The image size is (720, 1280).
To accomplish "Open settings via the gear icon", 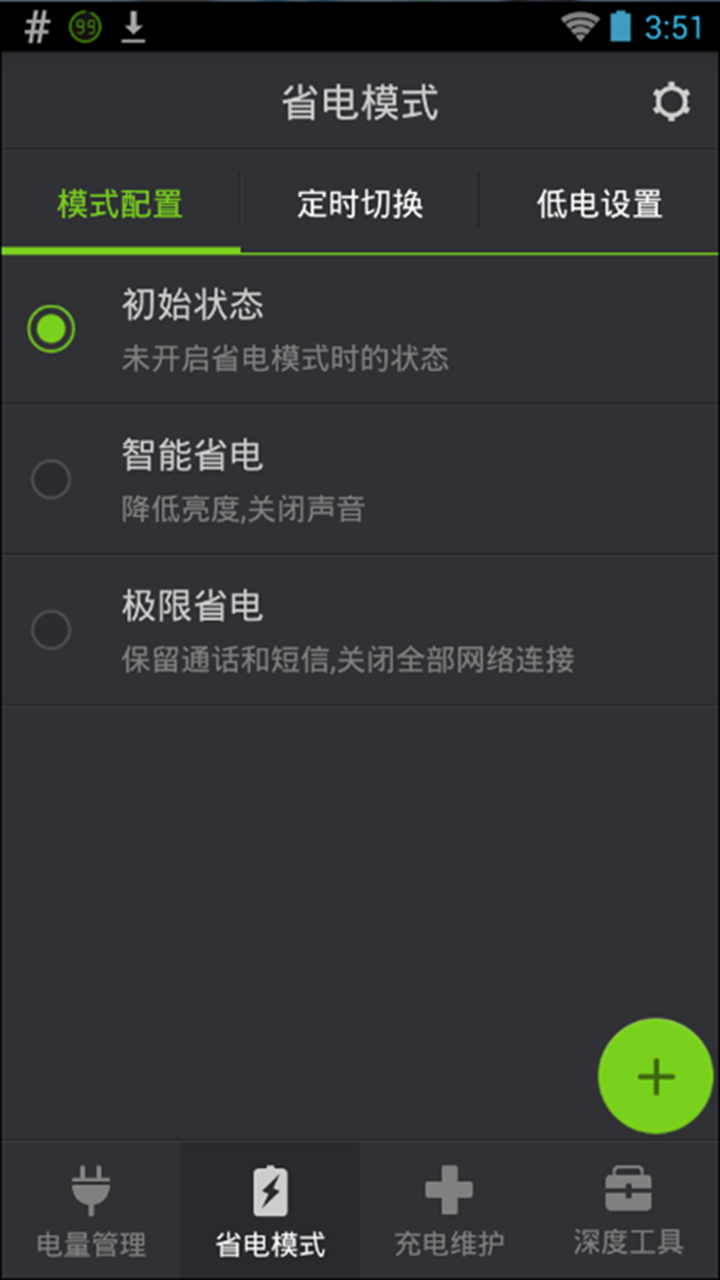I will [x=671, y=102].
